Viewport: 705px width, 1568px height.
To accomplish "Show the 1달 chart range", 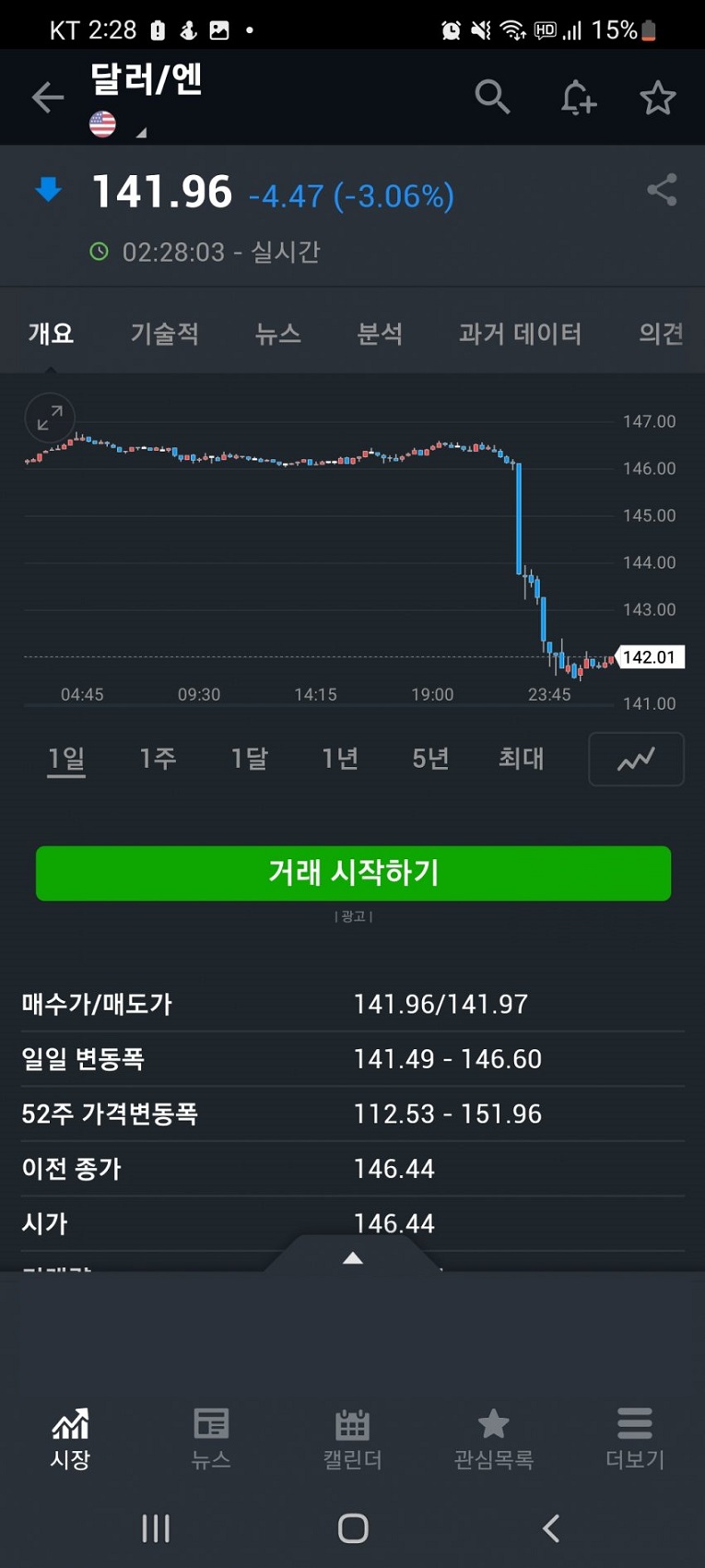I will [x=249, y=759].
